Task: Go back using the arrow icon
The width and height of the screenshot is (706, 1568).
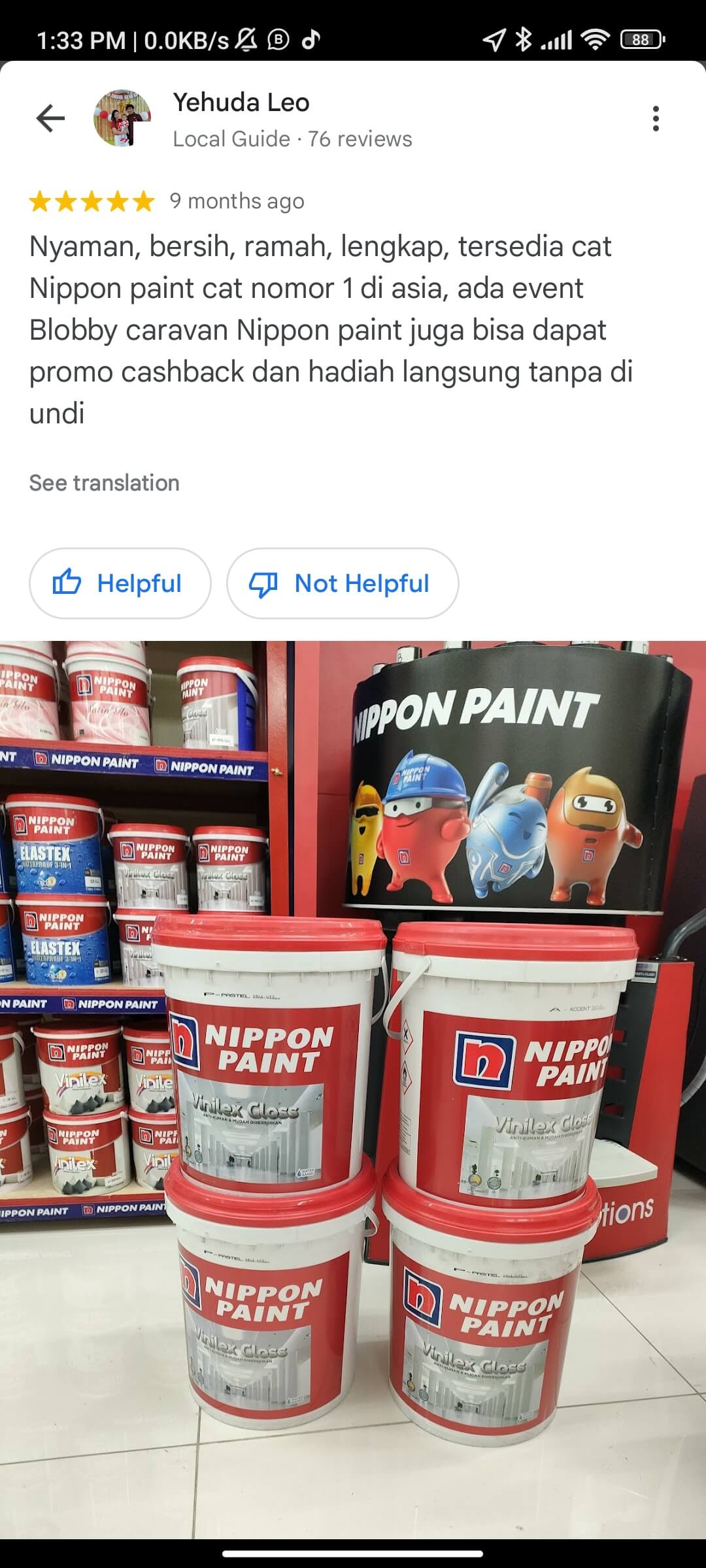Action: [50, 118]
